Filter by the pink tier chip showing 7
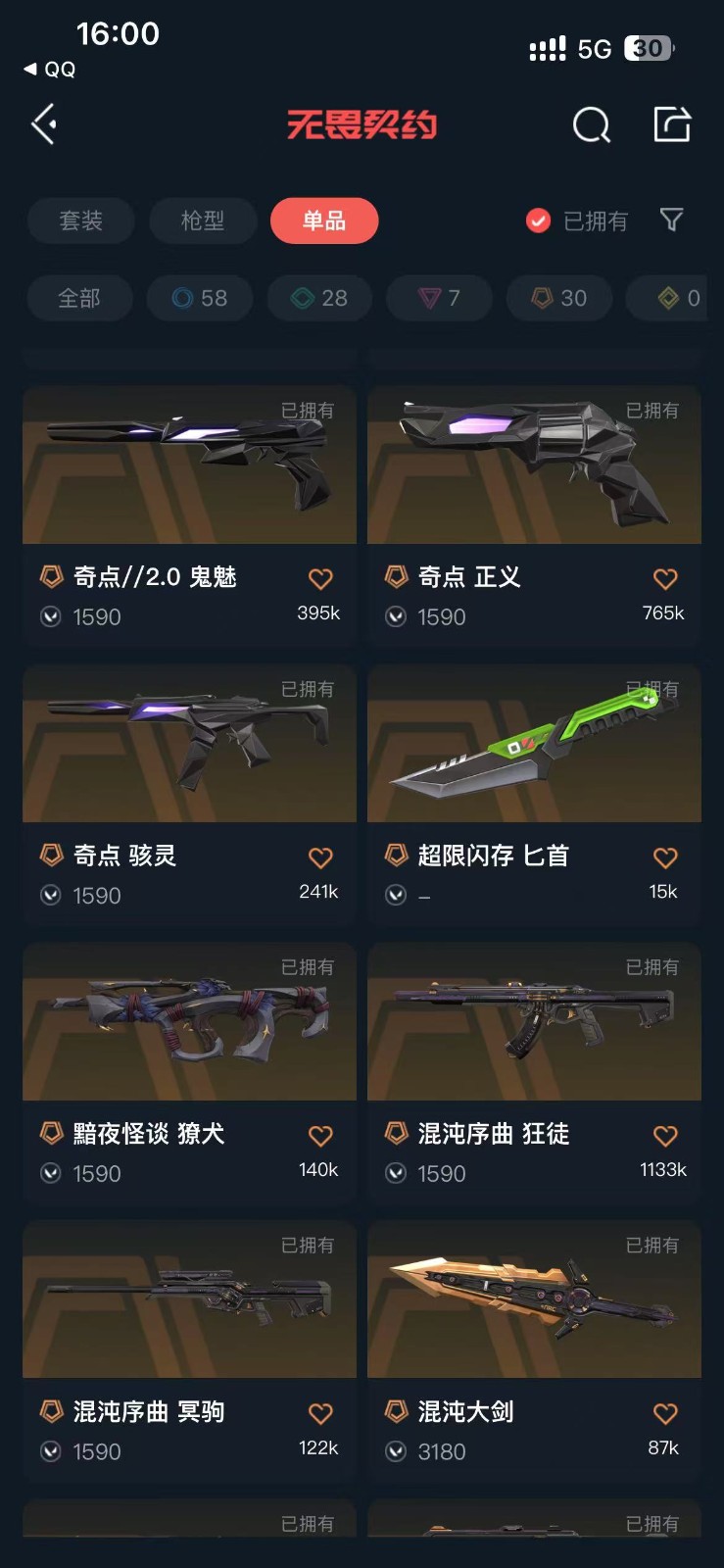The height and width of the screenshot is (1568, 724). coord(439,298)
